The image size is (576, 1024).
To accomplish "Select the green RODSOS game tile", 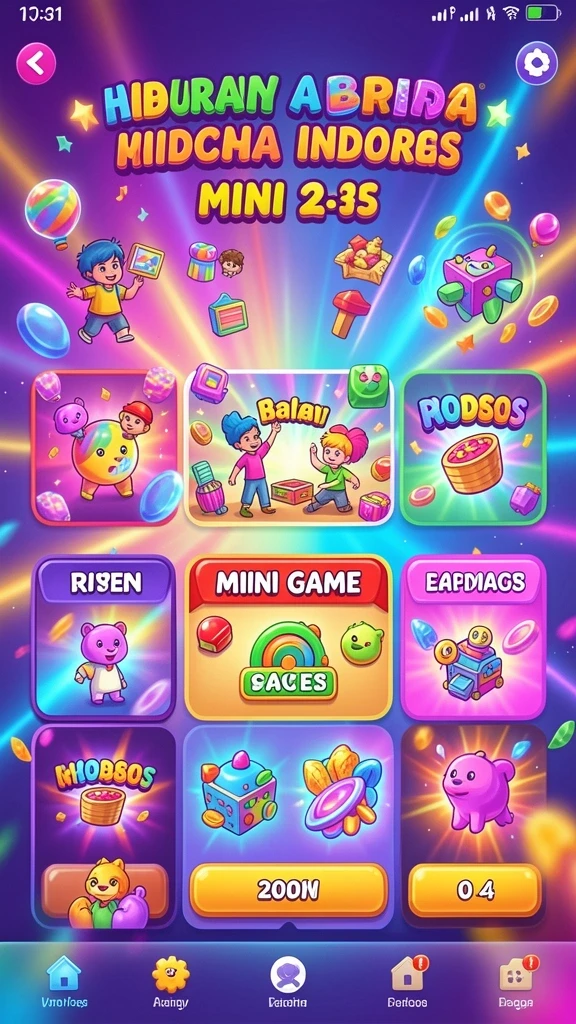I will click(x=473, y=448).
